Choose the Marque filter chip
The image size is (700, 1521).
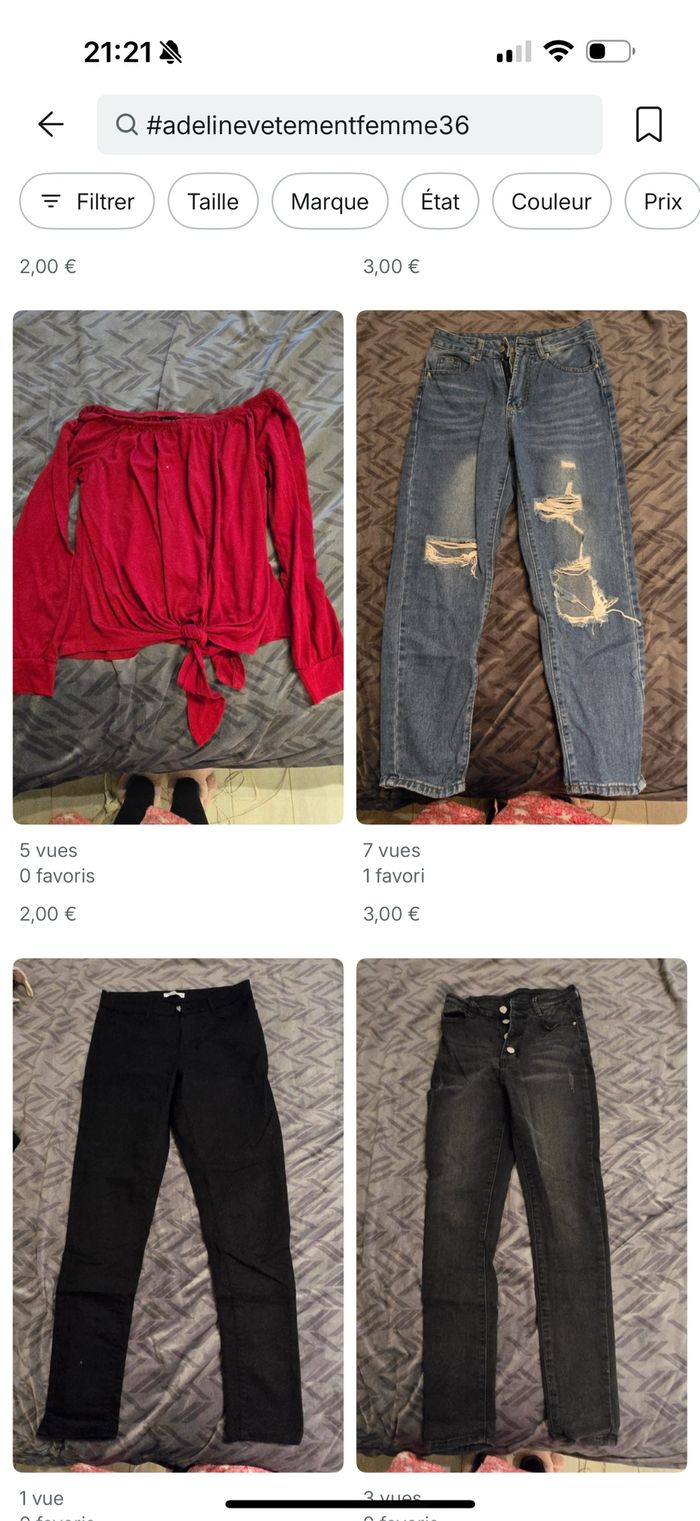tap(329, 201)
